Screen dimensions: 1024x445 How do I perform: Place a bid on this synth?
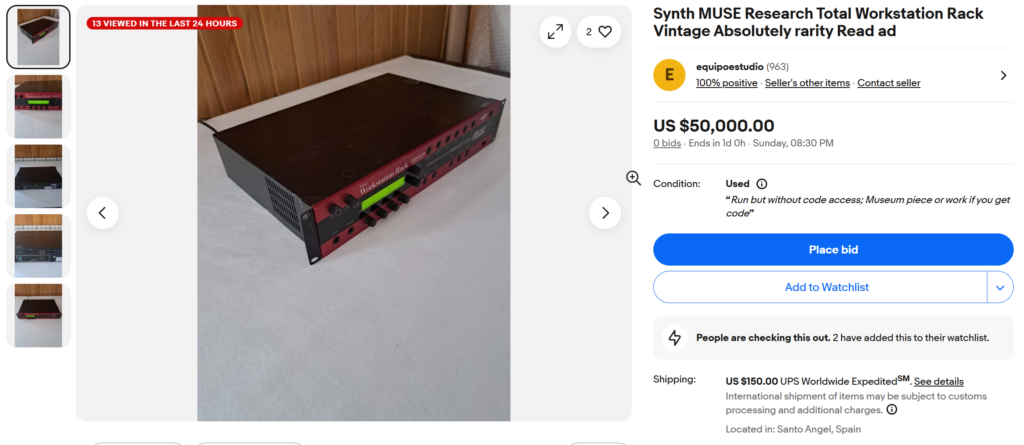[x=833, y=249]
